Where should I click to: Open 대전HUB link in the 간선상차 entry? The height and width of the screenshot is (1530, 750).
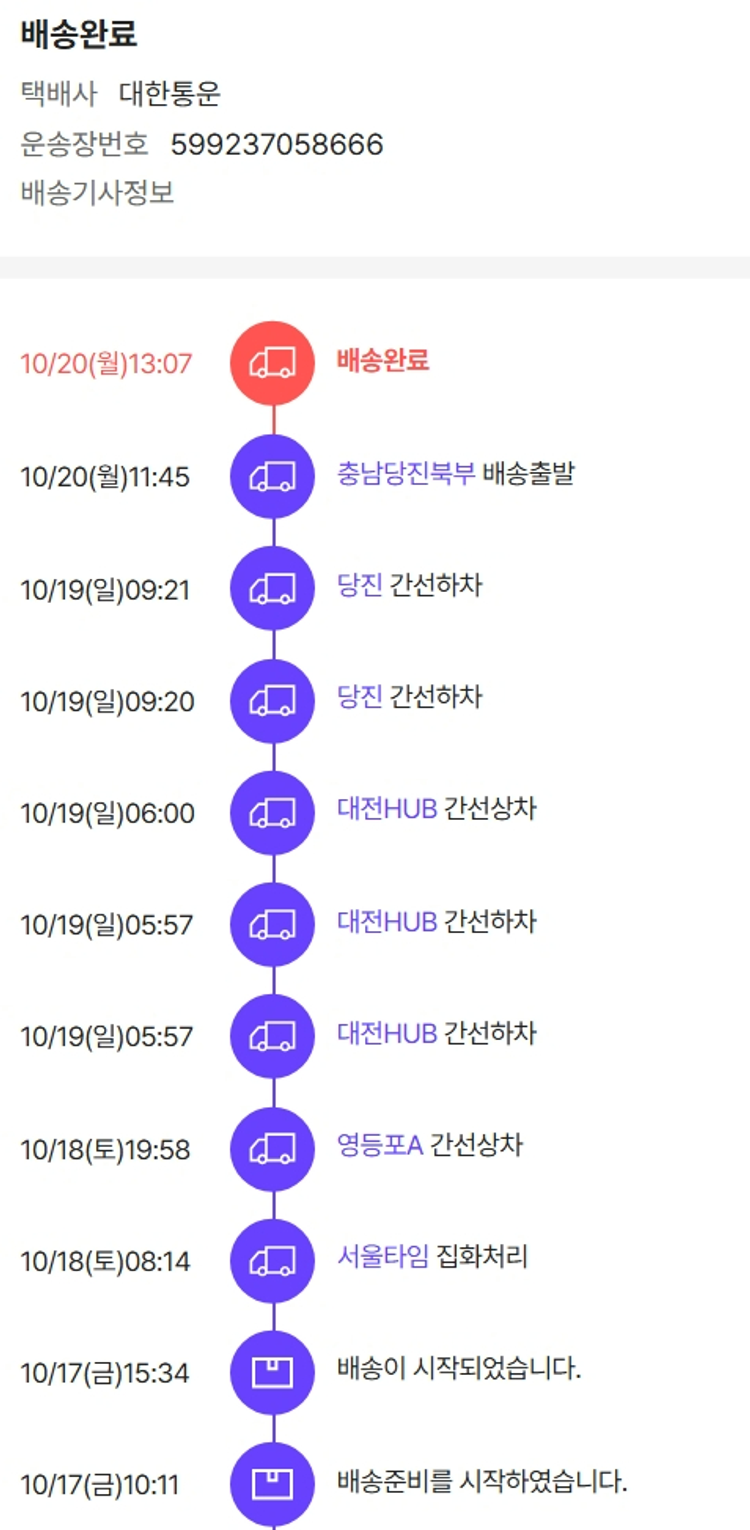click(x=387, y=809)
